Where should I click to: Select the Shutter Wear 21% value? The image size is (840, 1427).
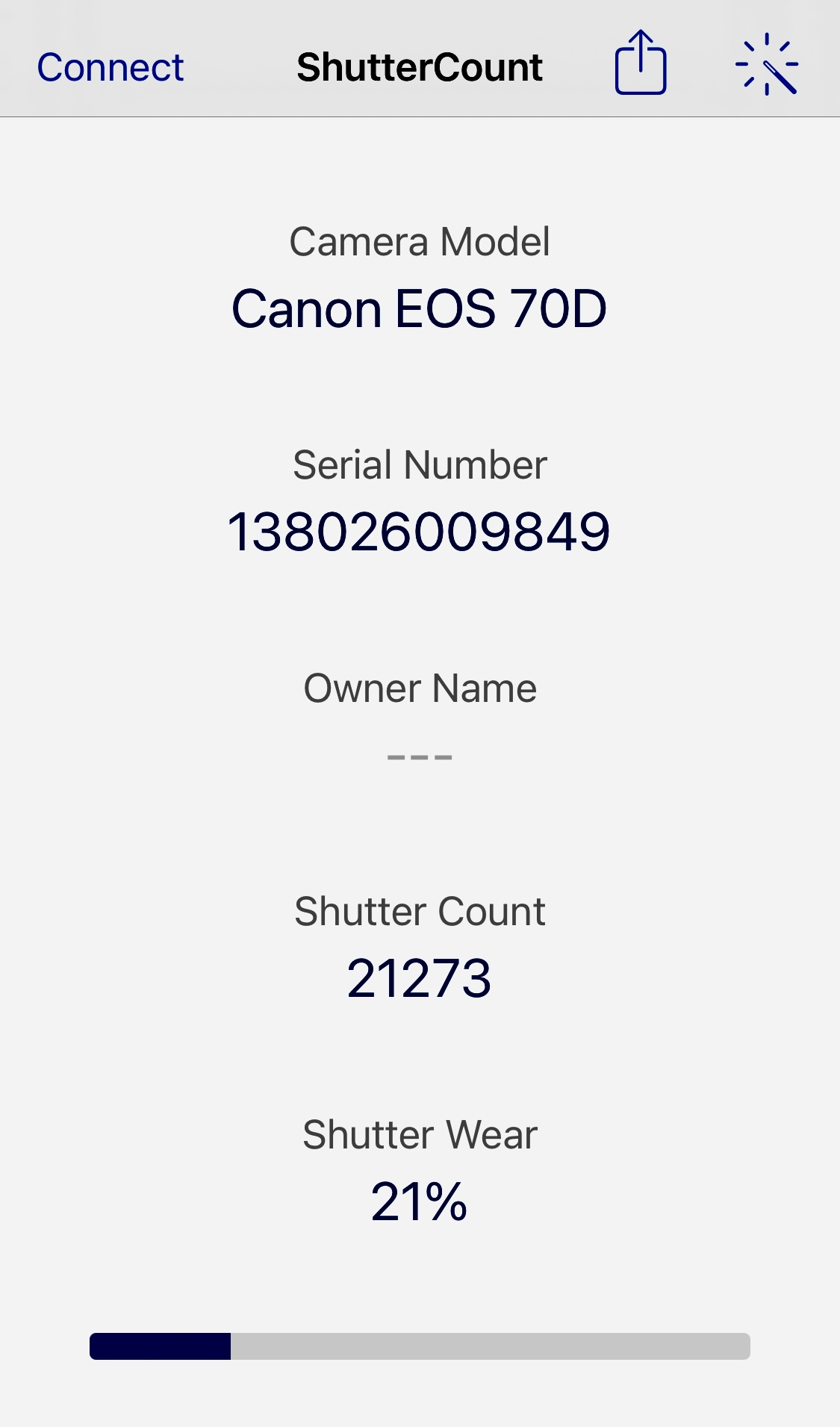pyautogui.click(x=420, y=1201)
